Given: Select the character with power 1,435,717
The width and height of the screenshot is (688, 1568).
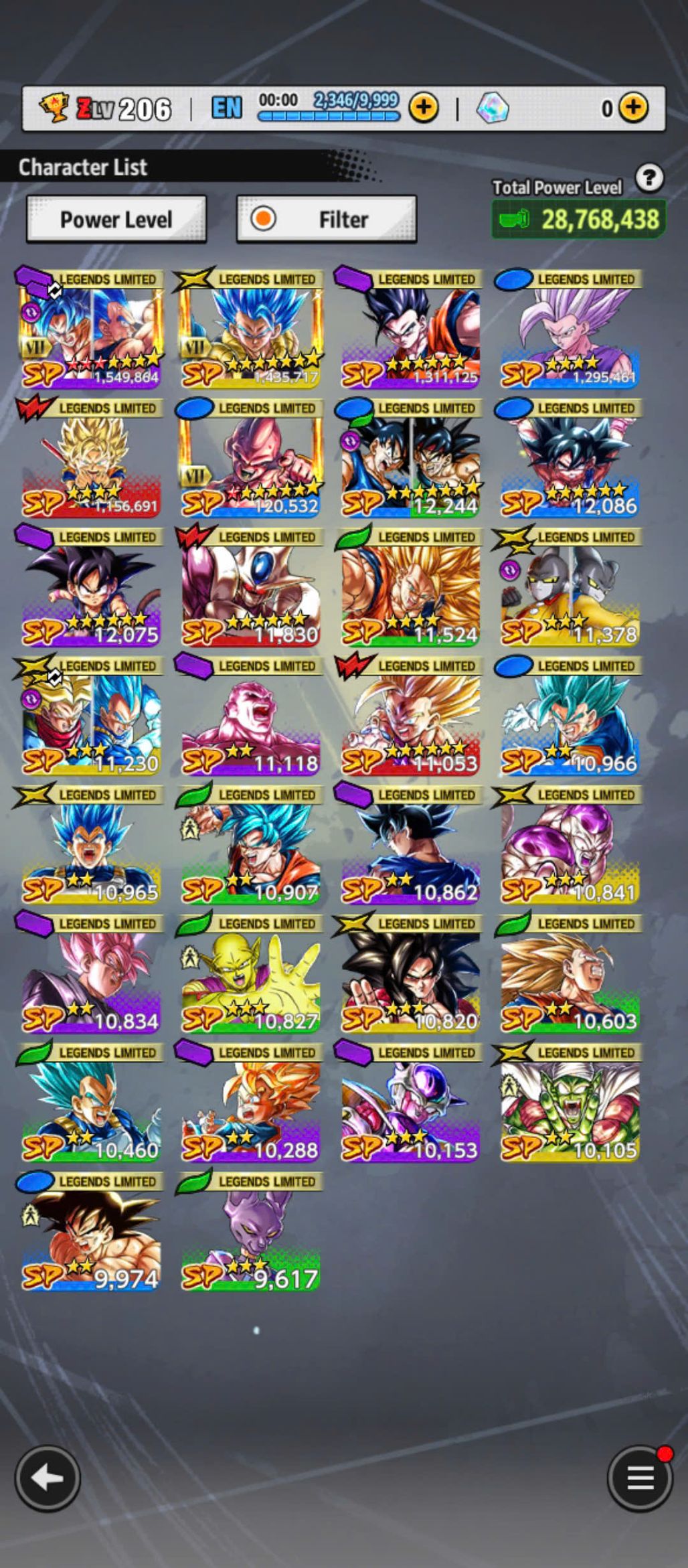Looking at the screenshot, I should point(250,328).
